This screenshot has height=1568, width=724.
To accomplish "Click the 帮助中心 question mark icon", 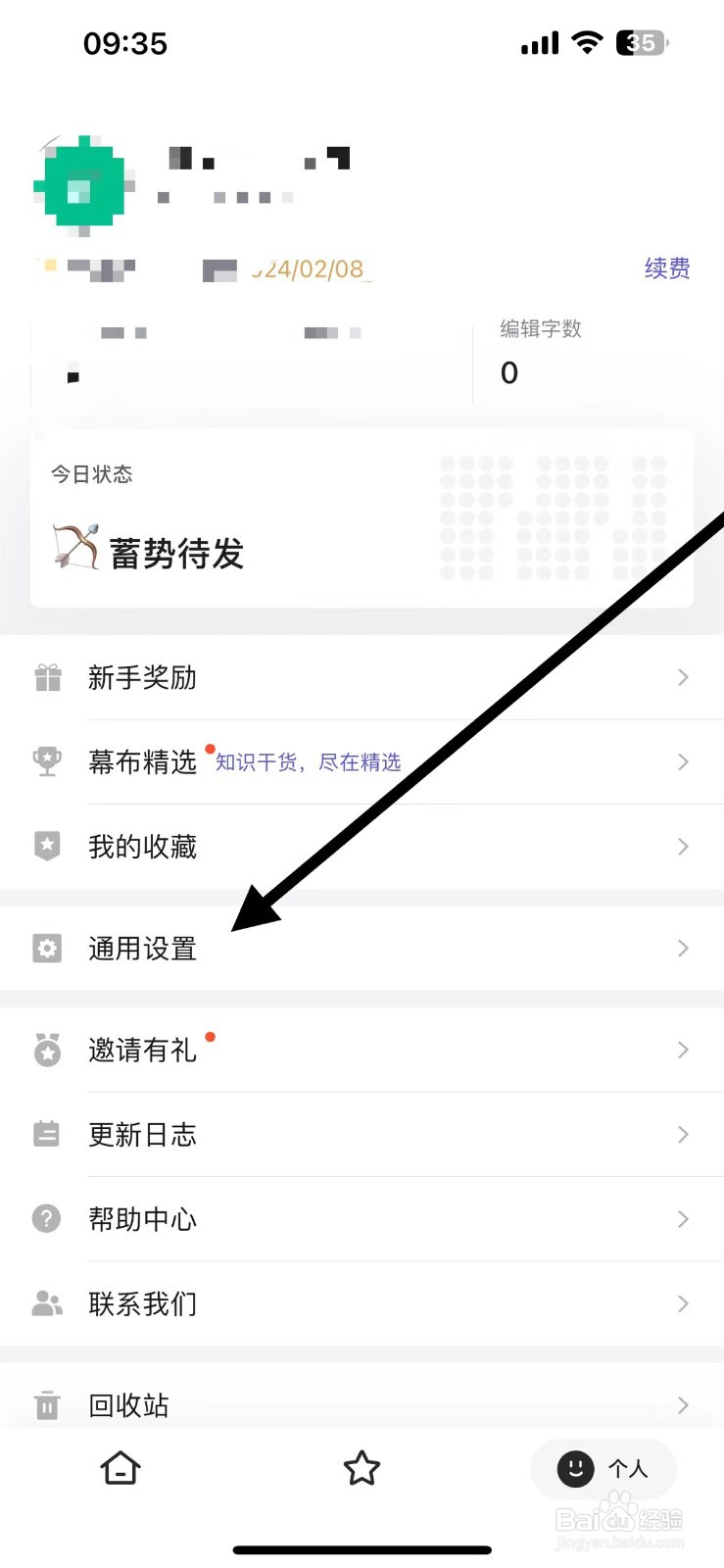I will pyautogui.click(x=46, y=1219).
